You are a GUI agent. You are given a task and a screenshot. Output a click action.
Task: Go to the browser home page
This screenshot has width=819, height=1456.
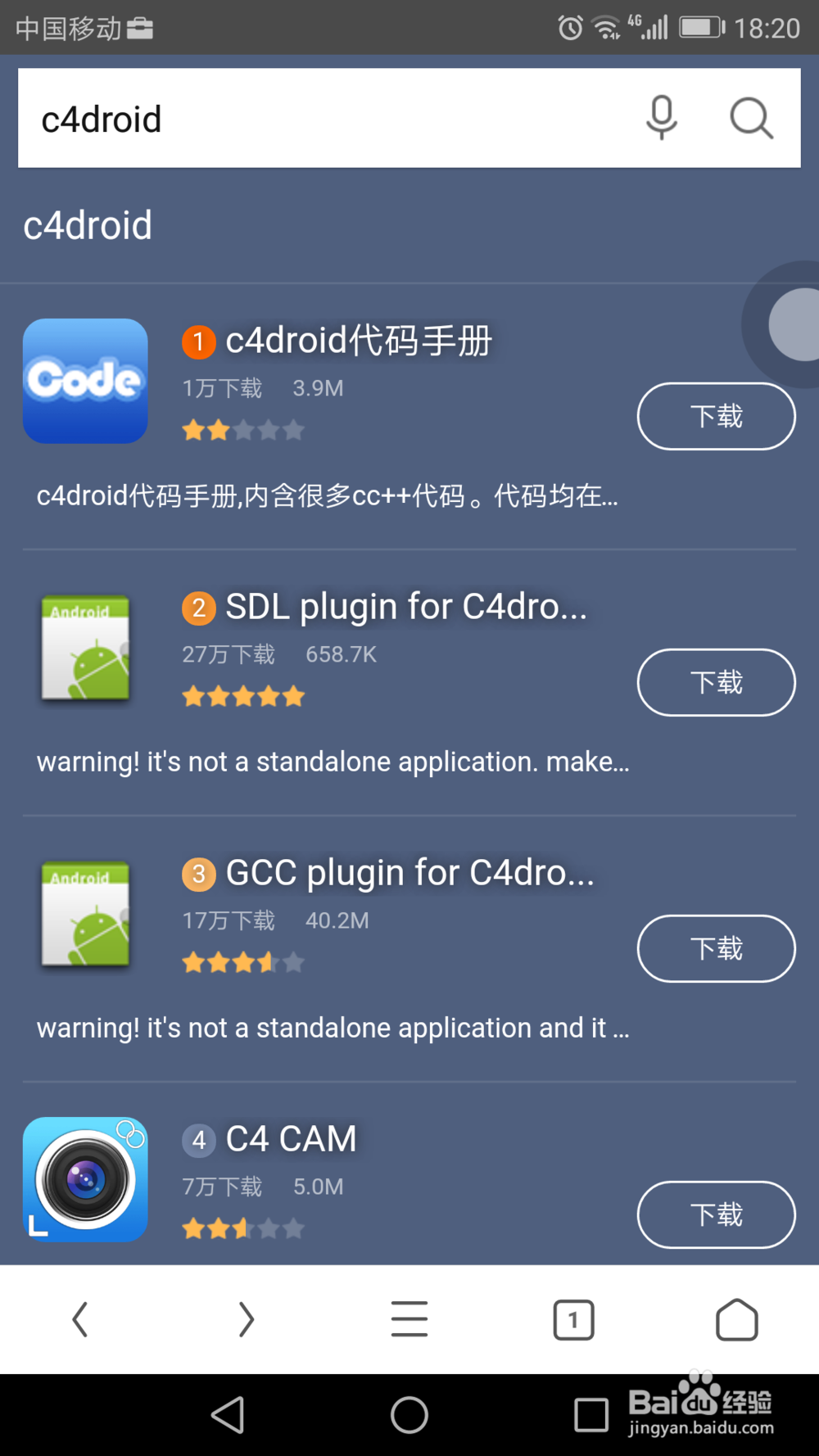tap(736, 1319)
